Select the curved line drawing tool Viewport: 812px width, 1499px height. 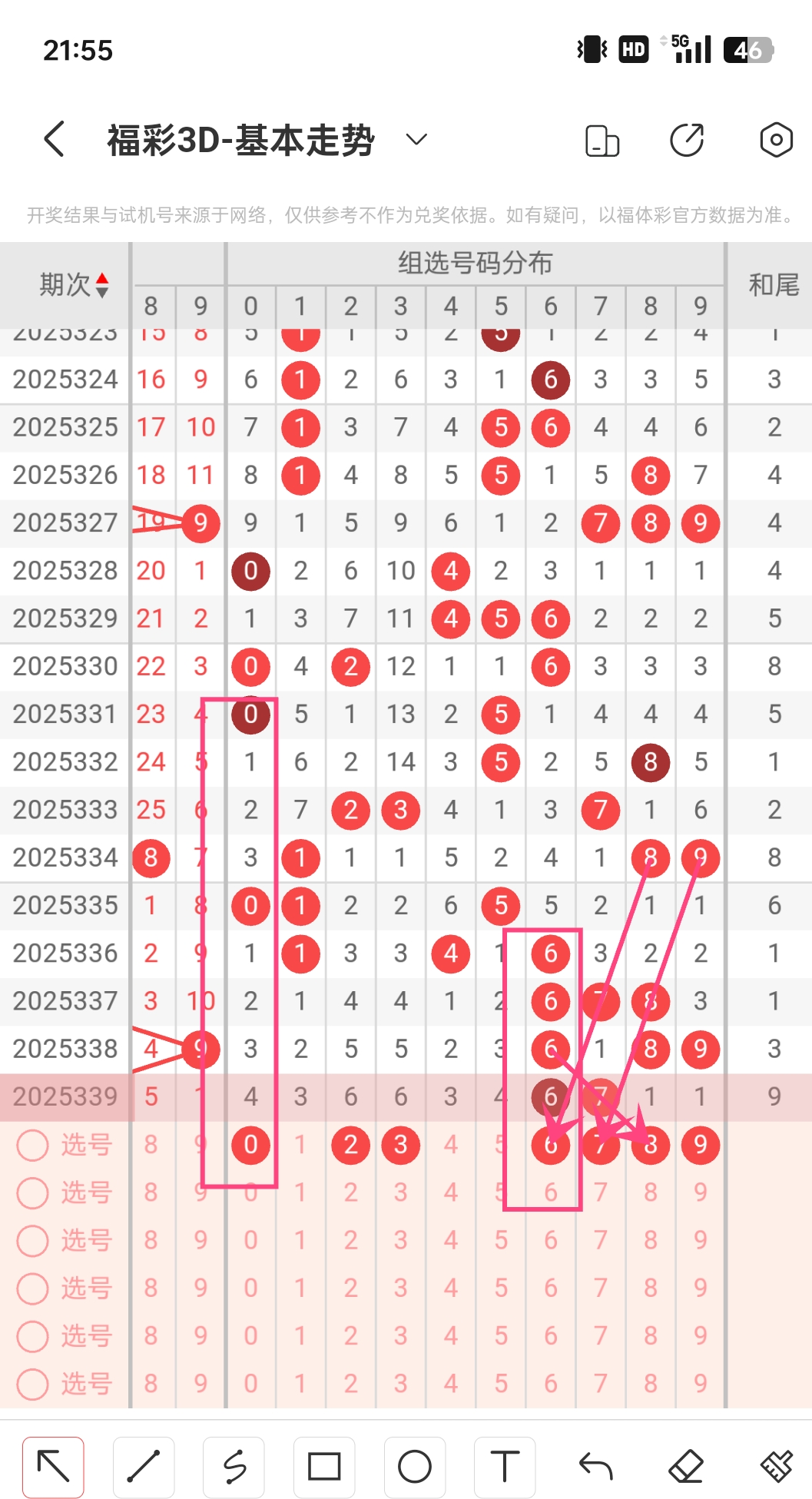coord(234,1466)
